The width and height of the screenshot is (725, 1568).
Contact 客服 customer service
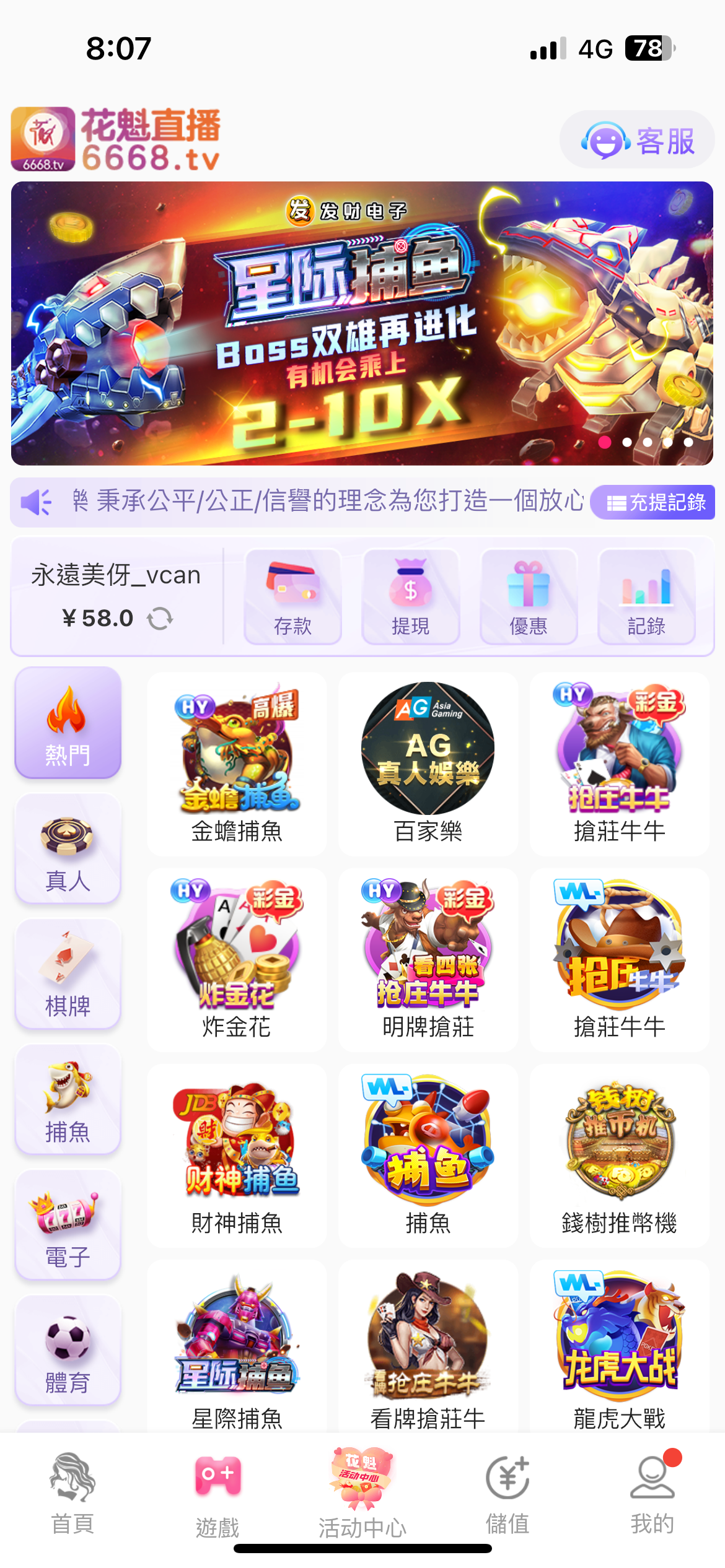click(x=638, y=139)
